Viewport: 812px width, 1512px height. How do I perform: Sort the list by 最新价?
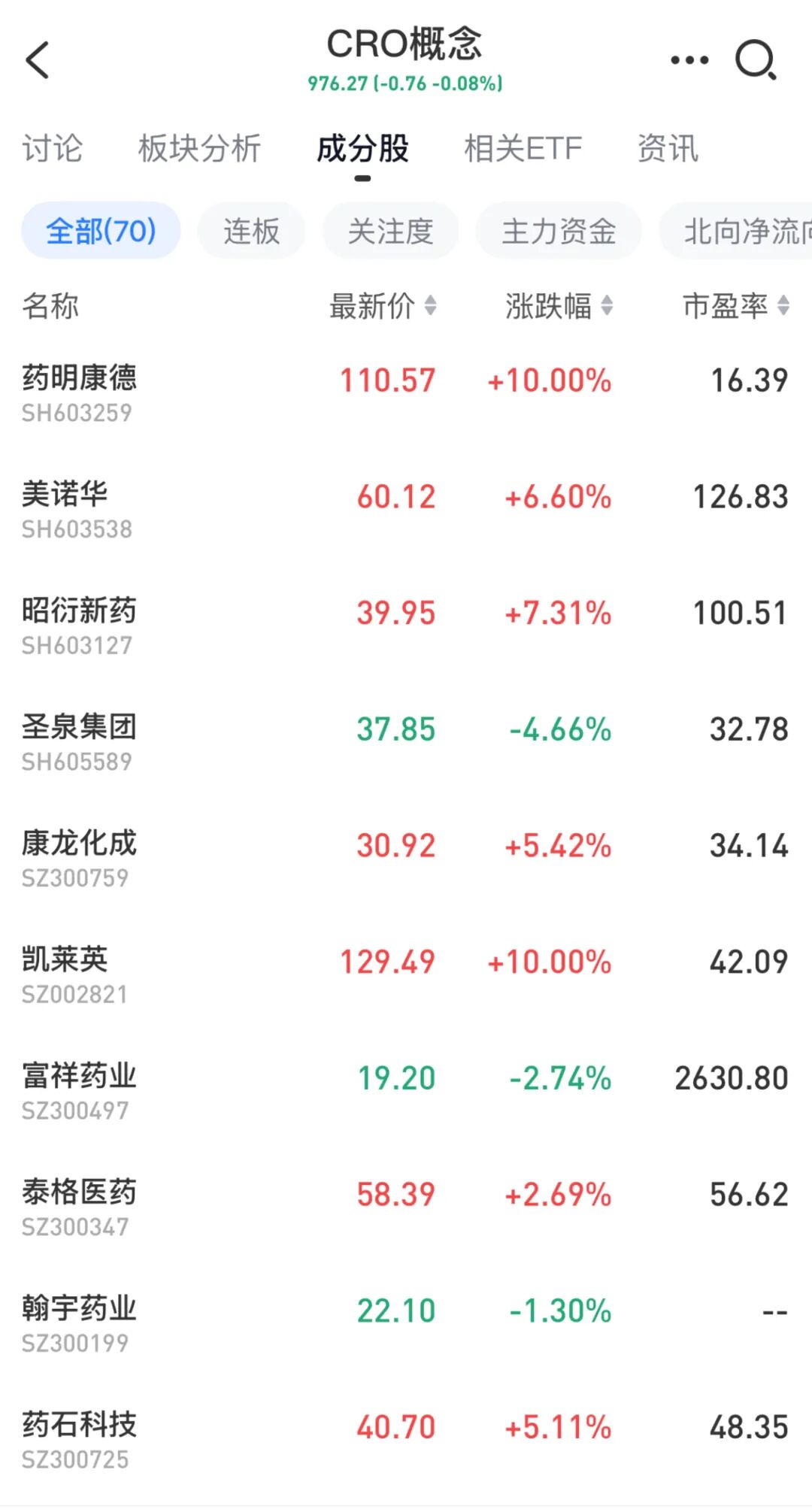(383, 306)
